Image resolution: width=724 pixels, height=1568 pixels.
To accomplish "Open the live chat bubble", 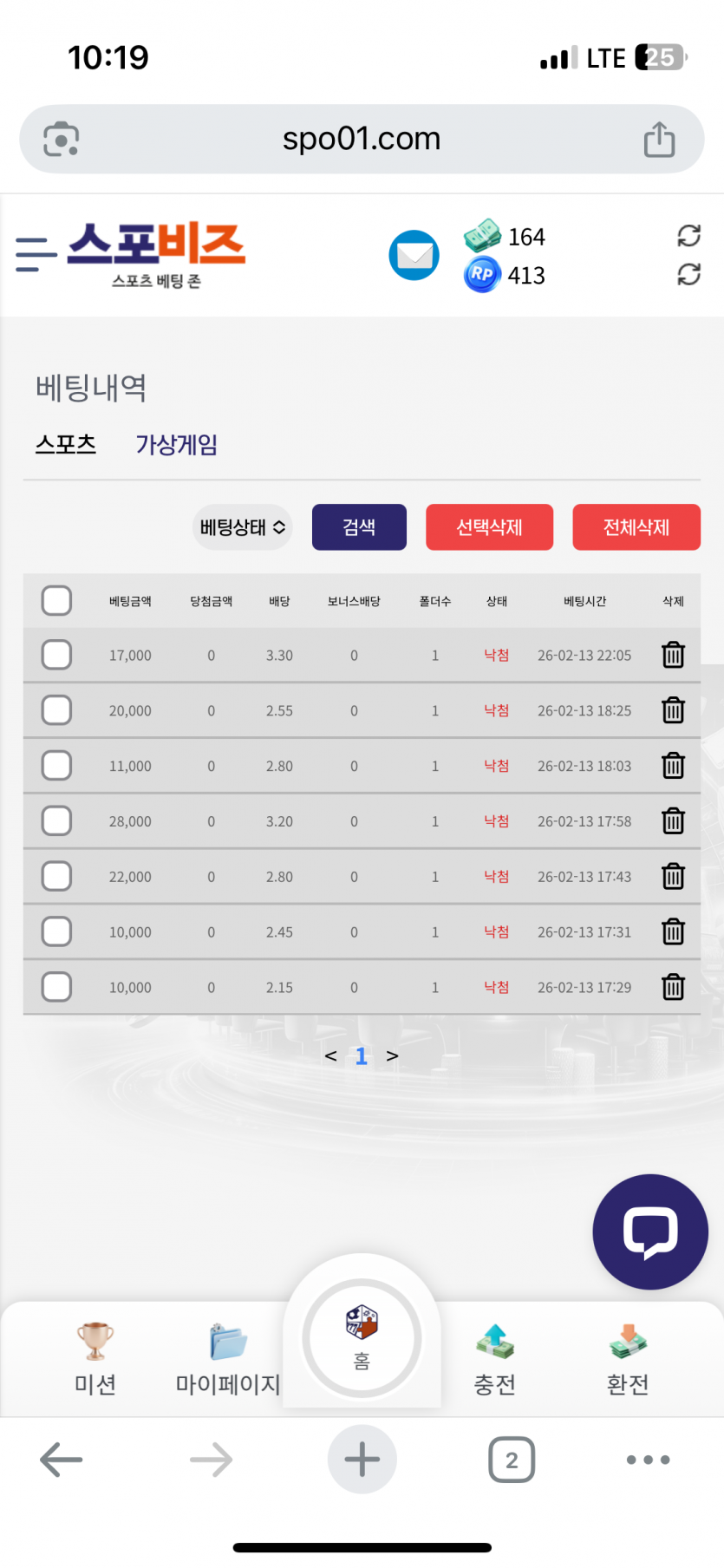I will click(649, 1232).
